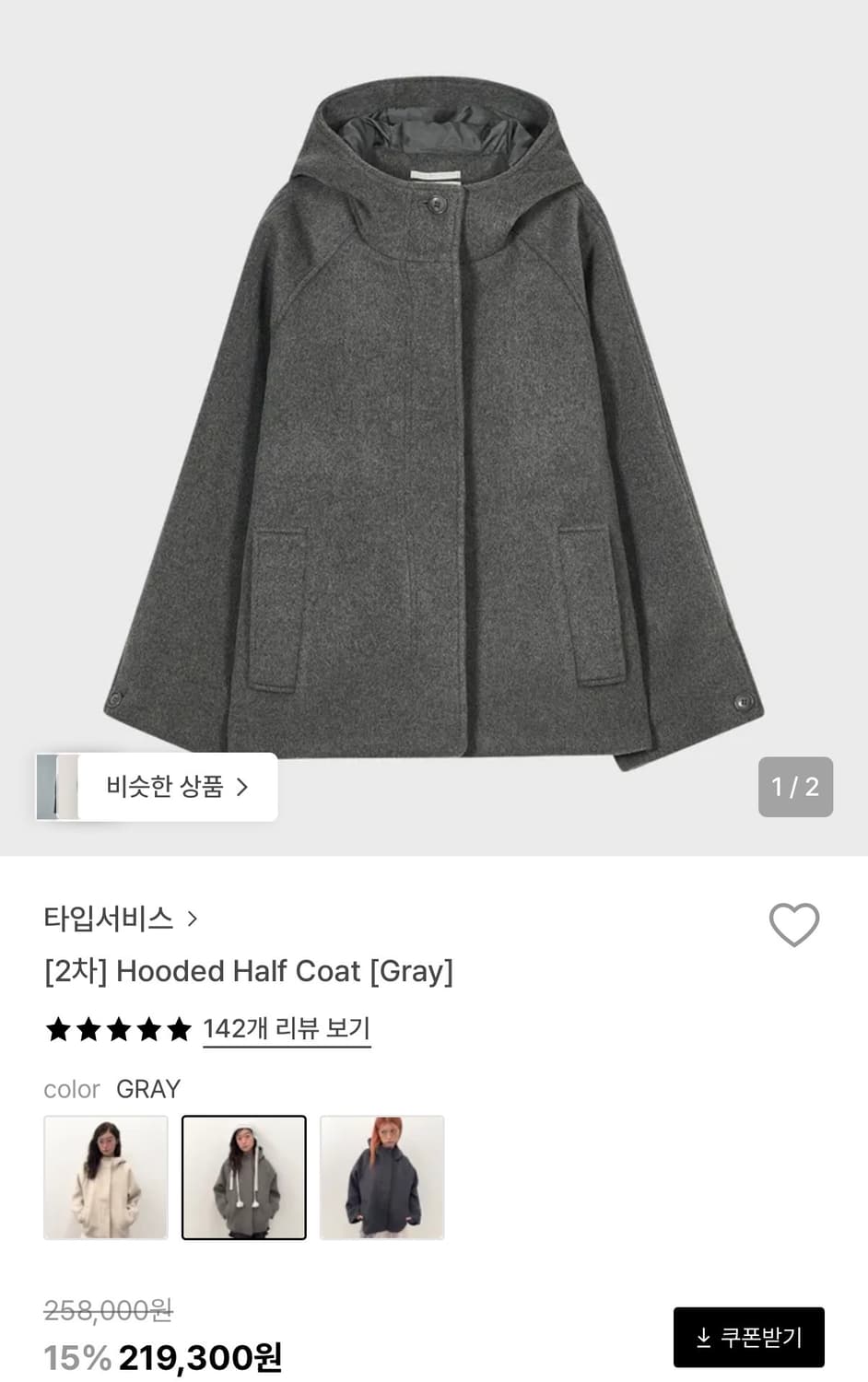Click the chevron next to 타입서비스
The width and height of the screenshot is (868, 1382).
[x=194, y=919]
